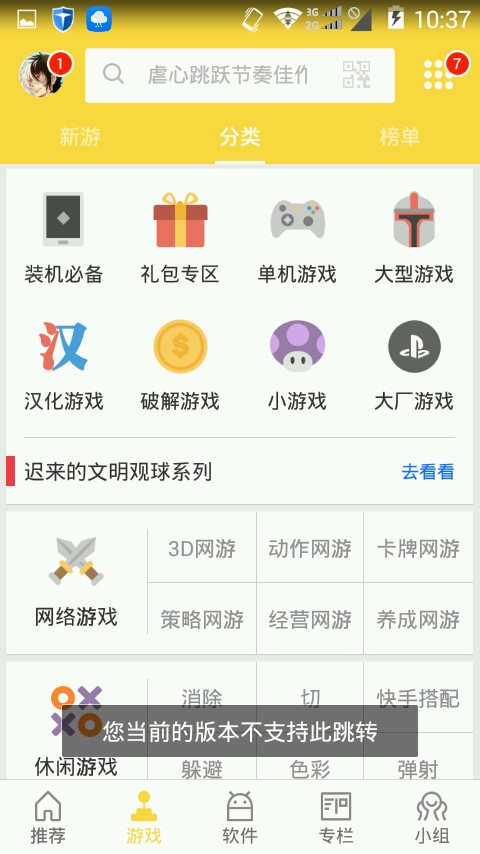Go to the 小组 tab
Viewport: 480px width, 854px height.
pyautogui.click(x=432, y=818)
